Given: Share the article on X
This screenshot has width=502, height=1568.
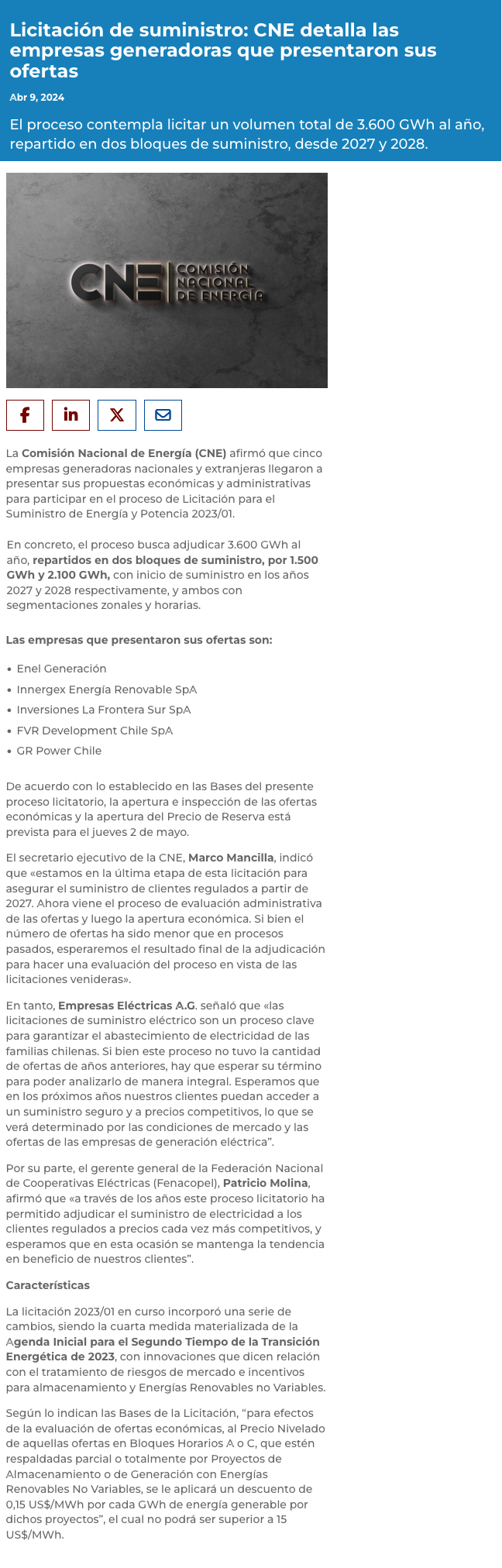Looking at the screenshot, I should [x=117, y=415].
